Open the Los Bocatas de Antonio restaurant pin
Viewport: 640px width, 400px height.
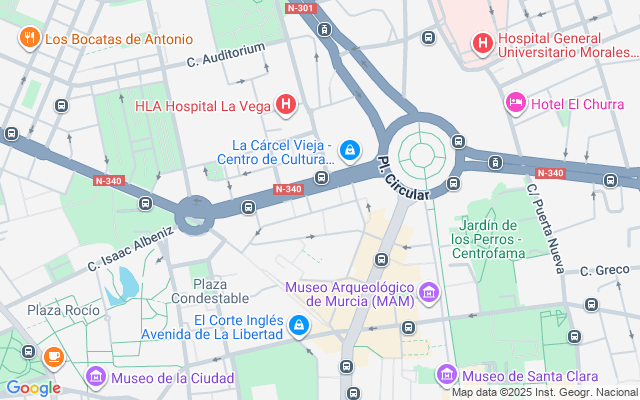30,40
